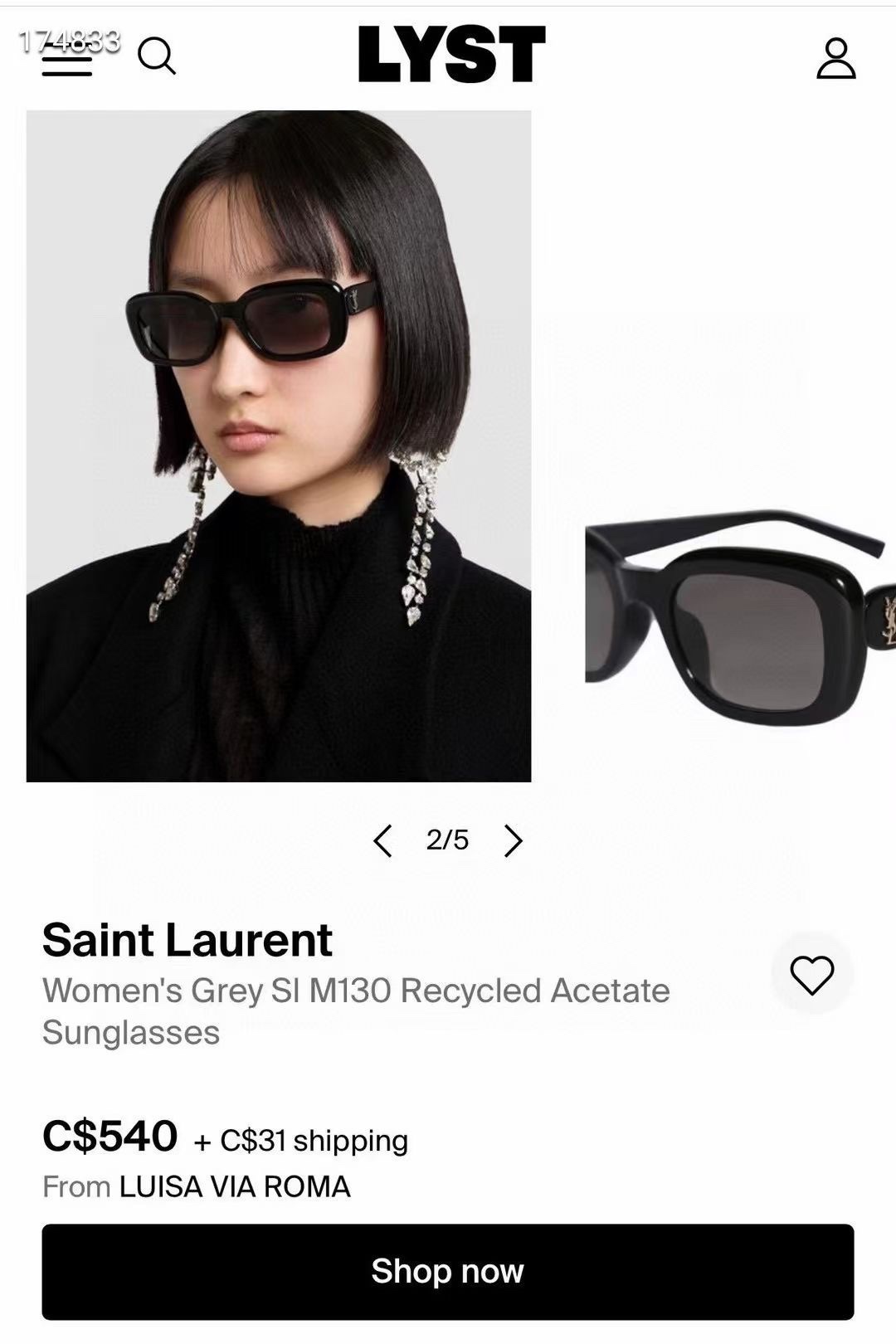This screenshot has height=1344, width=896.
Task: Open the account profile icon
Action: tap(835, 58)
